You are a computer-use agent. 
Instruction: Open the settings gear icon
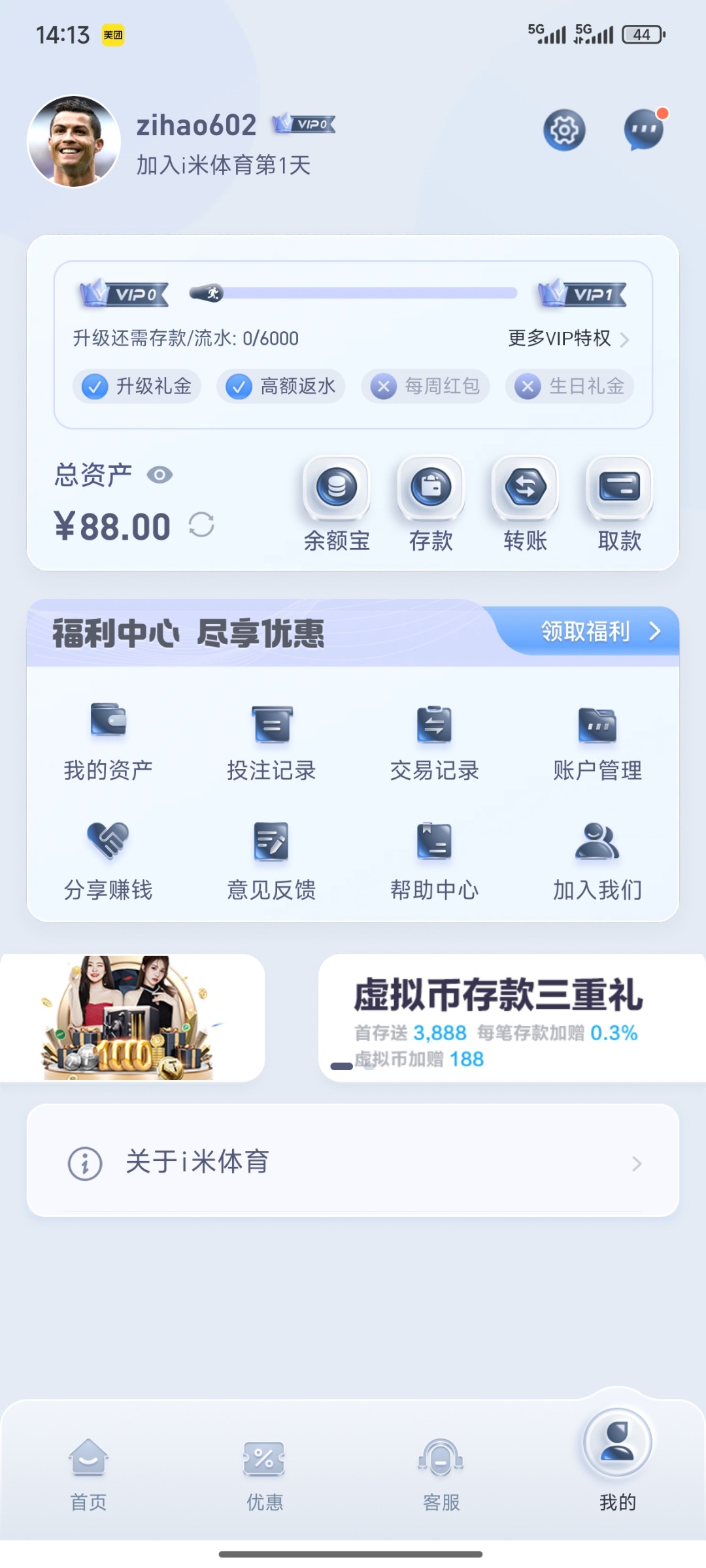[564, 130]
